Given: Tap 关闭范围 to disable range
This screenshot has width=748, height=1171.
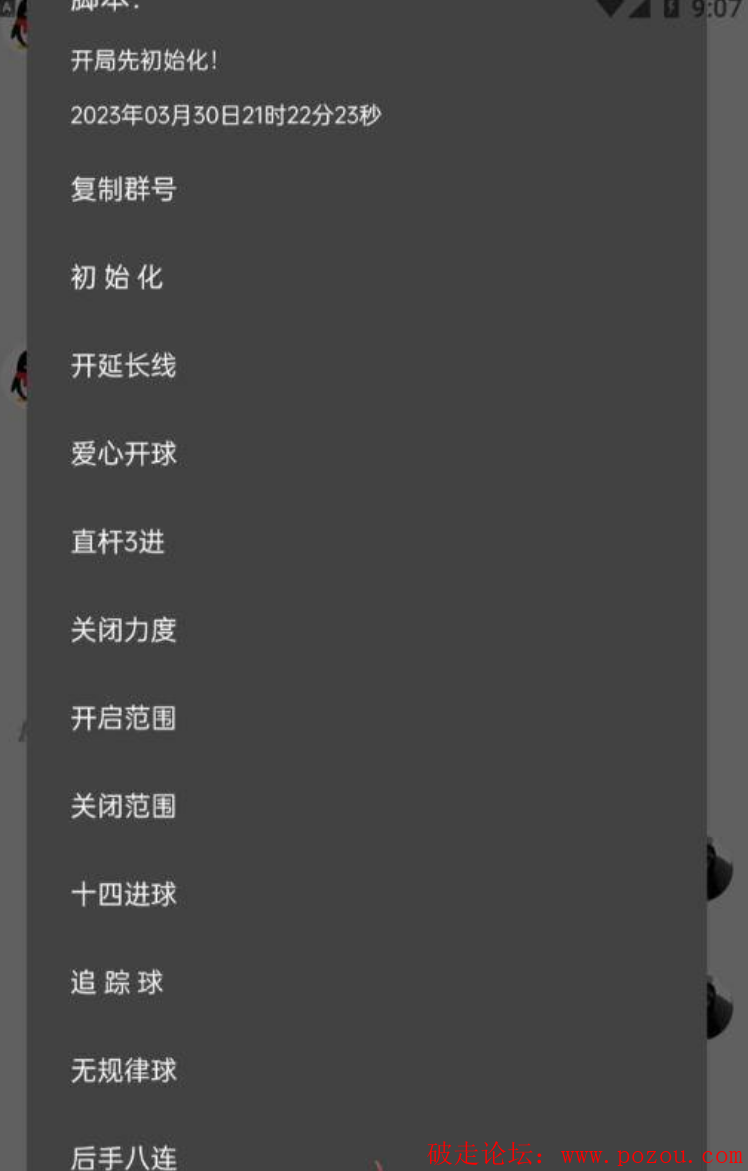Looking at the screenshot, I should 123,806.
